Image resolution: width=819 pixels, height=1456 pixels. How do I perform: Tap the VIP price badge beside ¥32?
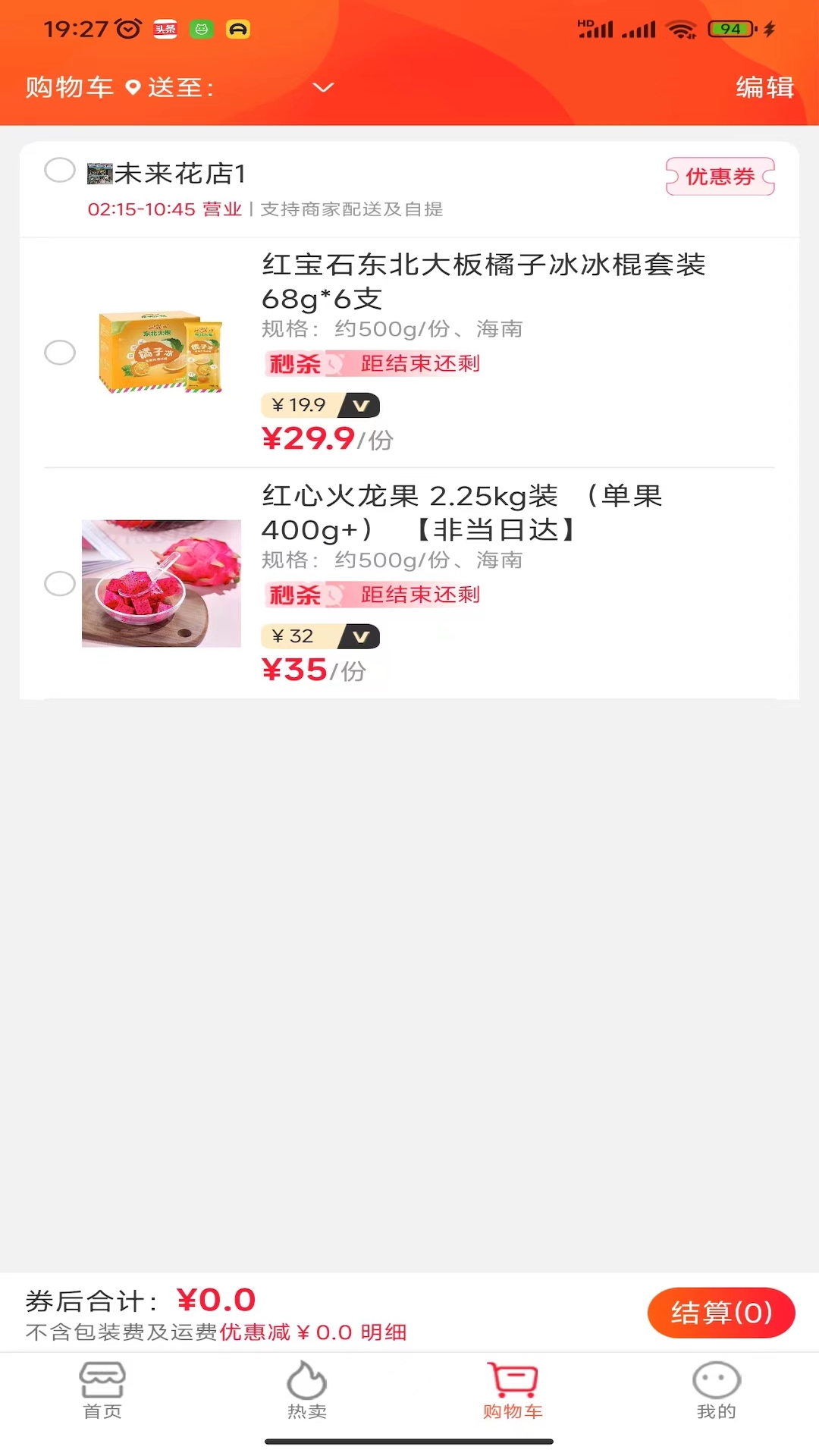[x=362, y=636]
